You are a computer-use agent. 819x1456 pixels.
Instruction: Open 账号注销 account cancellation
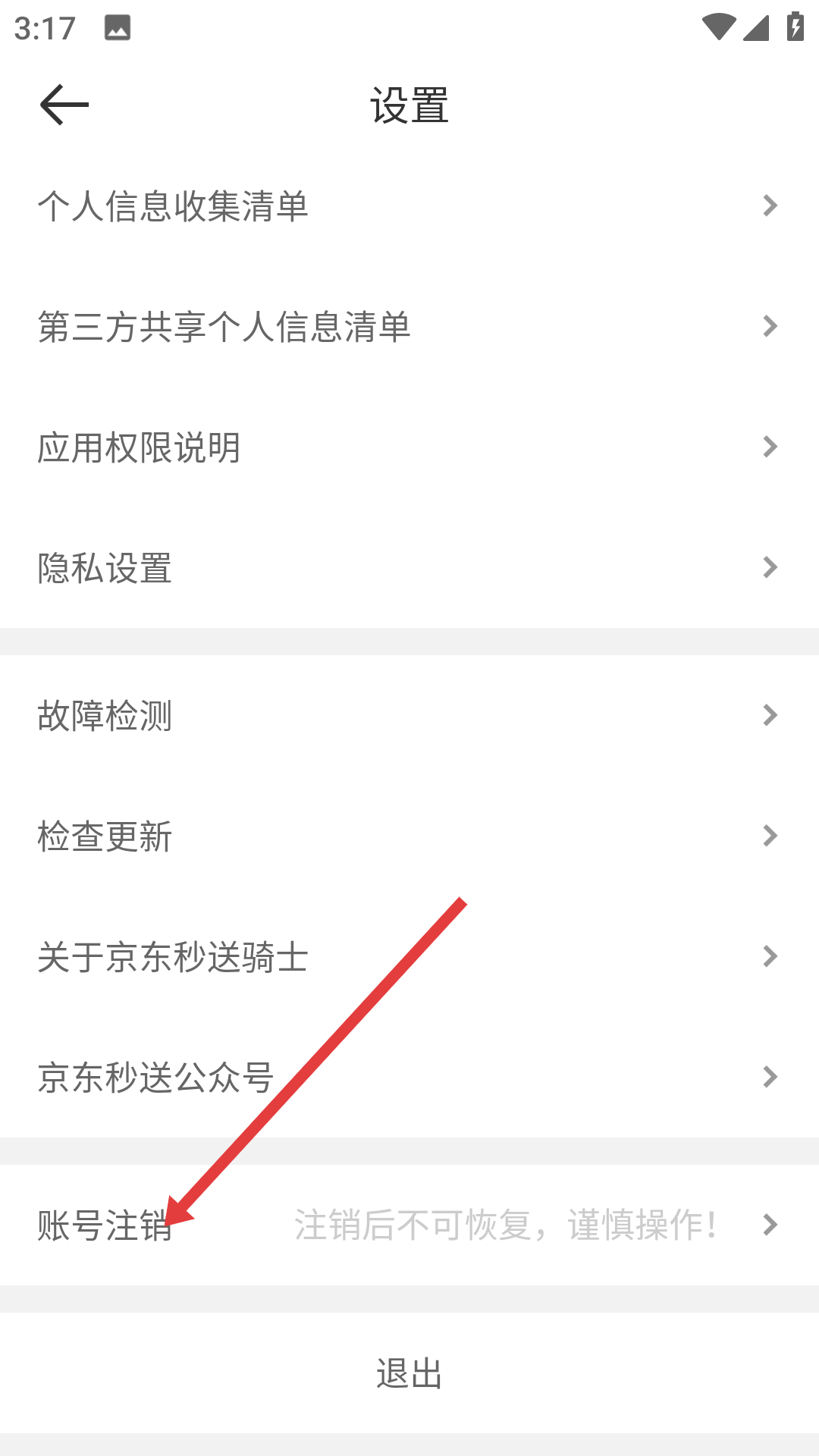pos(409,1225)
